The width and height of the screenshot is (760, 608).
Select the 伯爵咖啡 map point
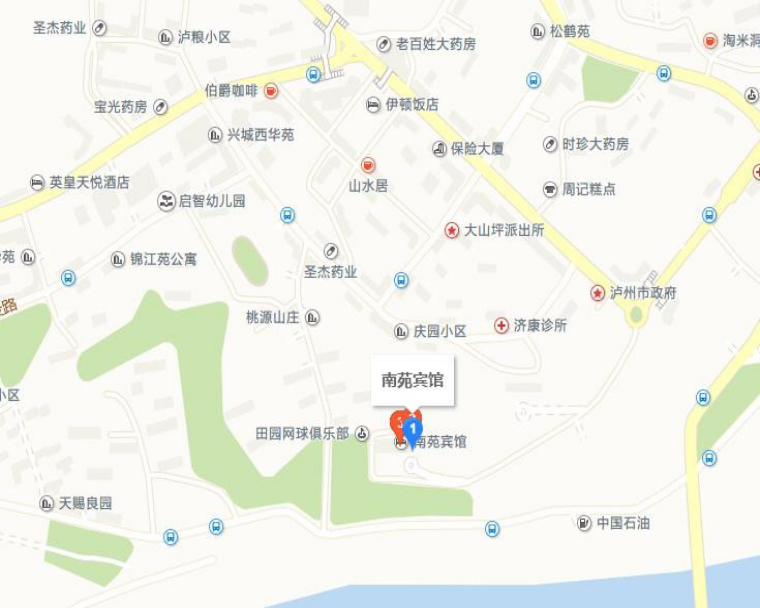272,91
